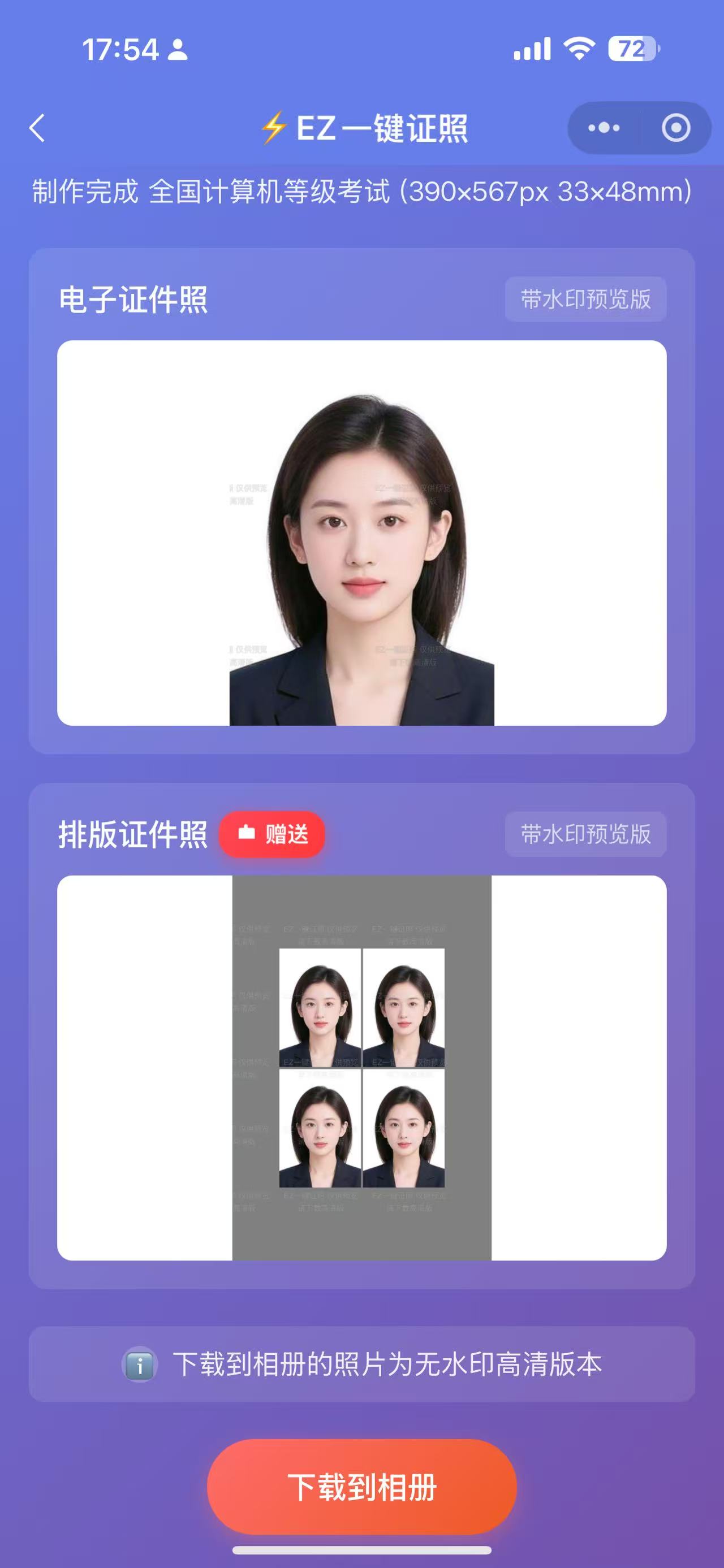Image resolution: width=724 pixels, height=1568 pixels.
Task: Close the mini program with the circle button
Action: click(x=676, y=128)
